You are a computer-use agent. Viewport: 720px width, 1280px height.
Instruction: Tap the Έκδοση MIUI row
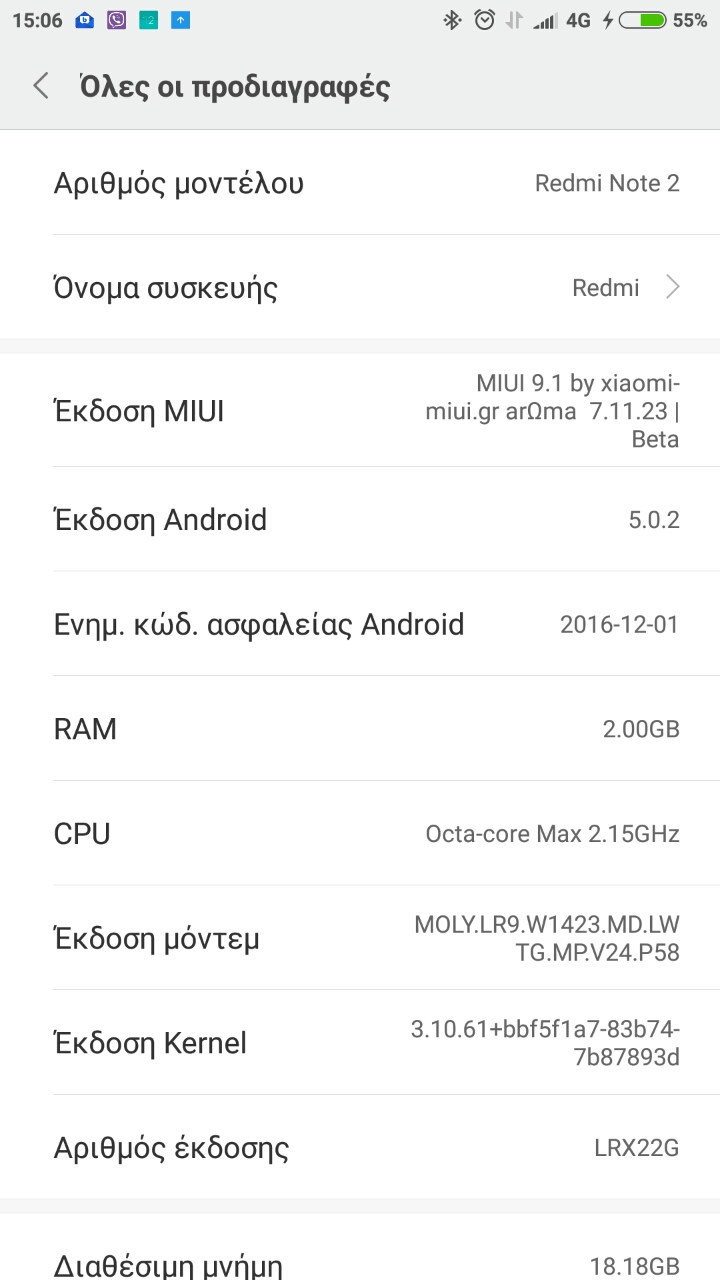tap(360, 411)
